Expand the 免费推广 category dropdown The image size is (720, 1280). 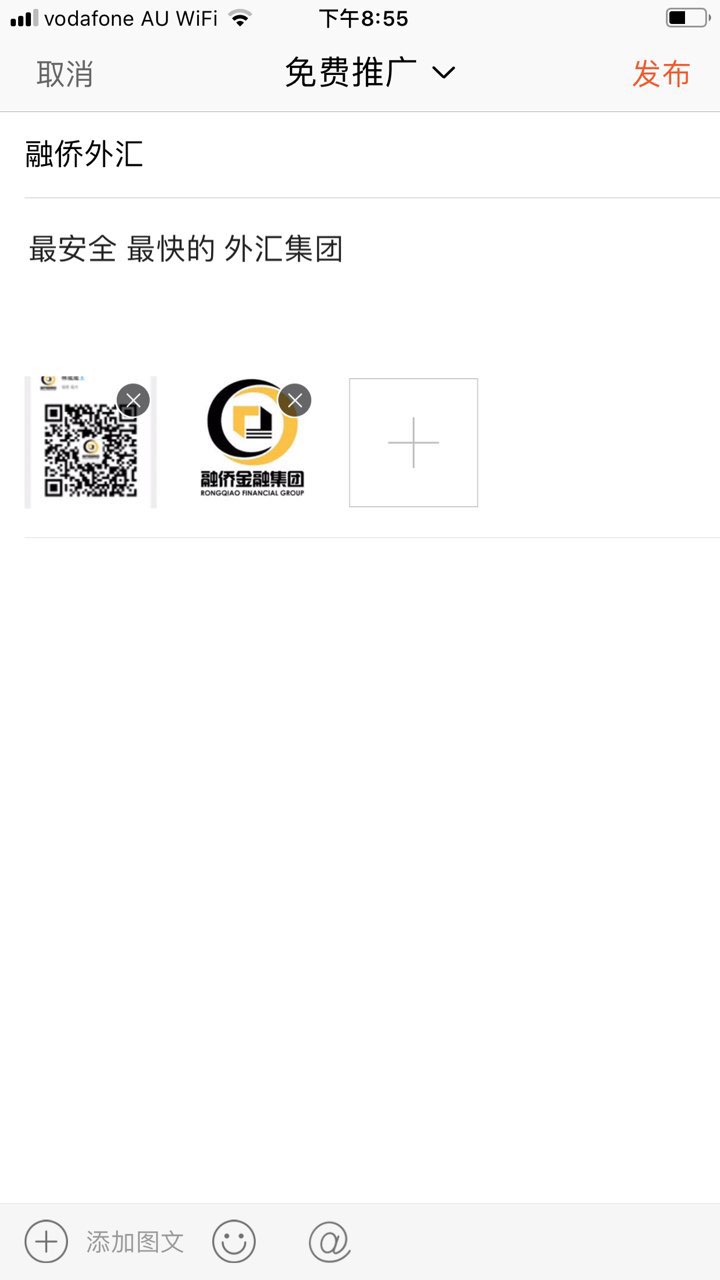[x=370, y=73]
